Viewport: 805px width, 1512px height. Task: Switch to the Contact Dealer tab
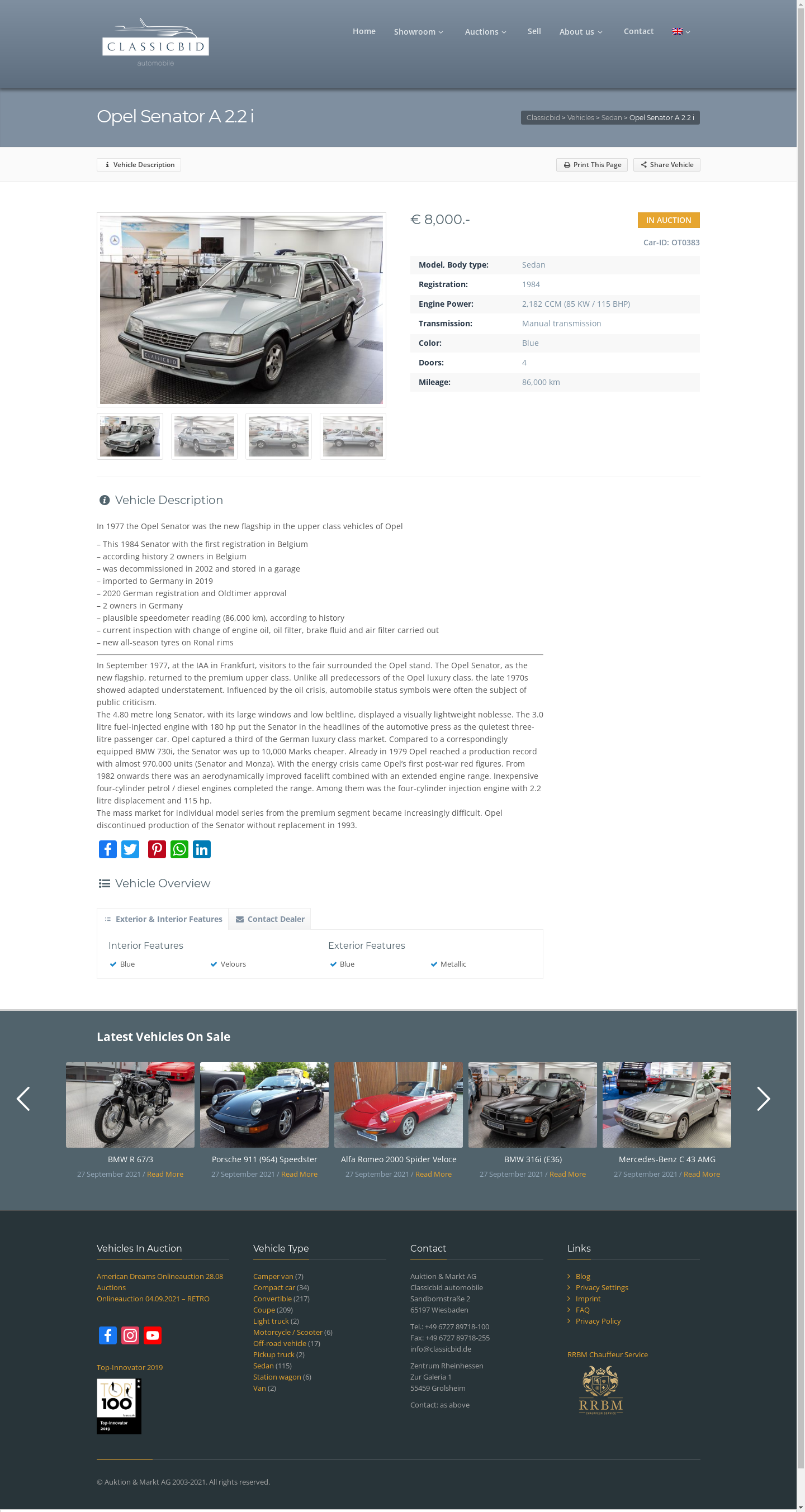click(x=269, y=919)
